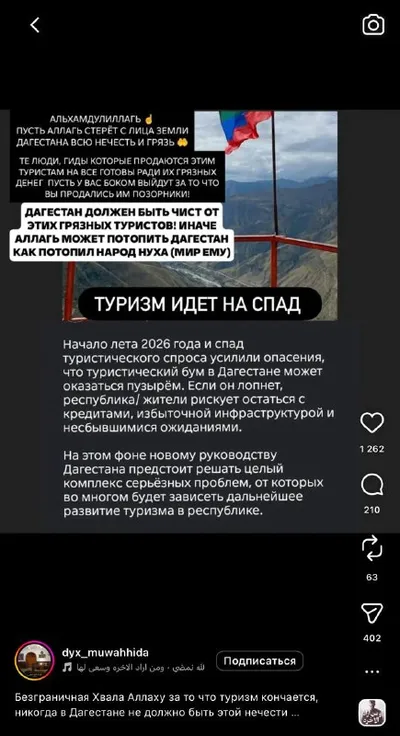This screenshot has width=400, height=736.
Task: Repost this reel
Action: pyautogui.click(x=372, y=549)
